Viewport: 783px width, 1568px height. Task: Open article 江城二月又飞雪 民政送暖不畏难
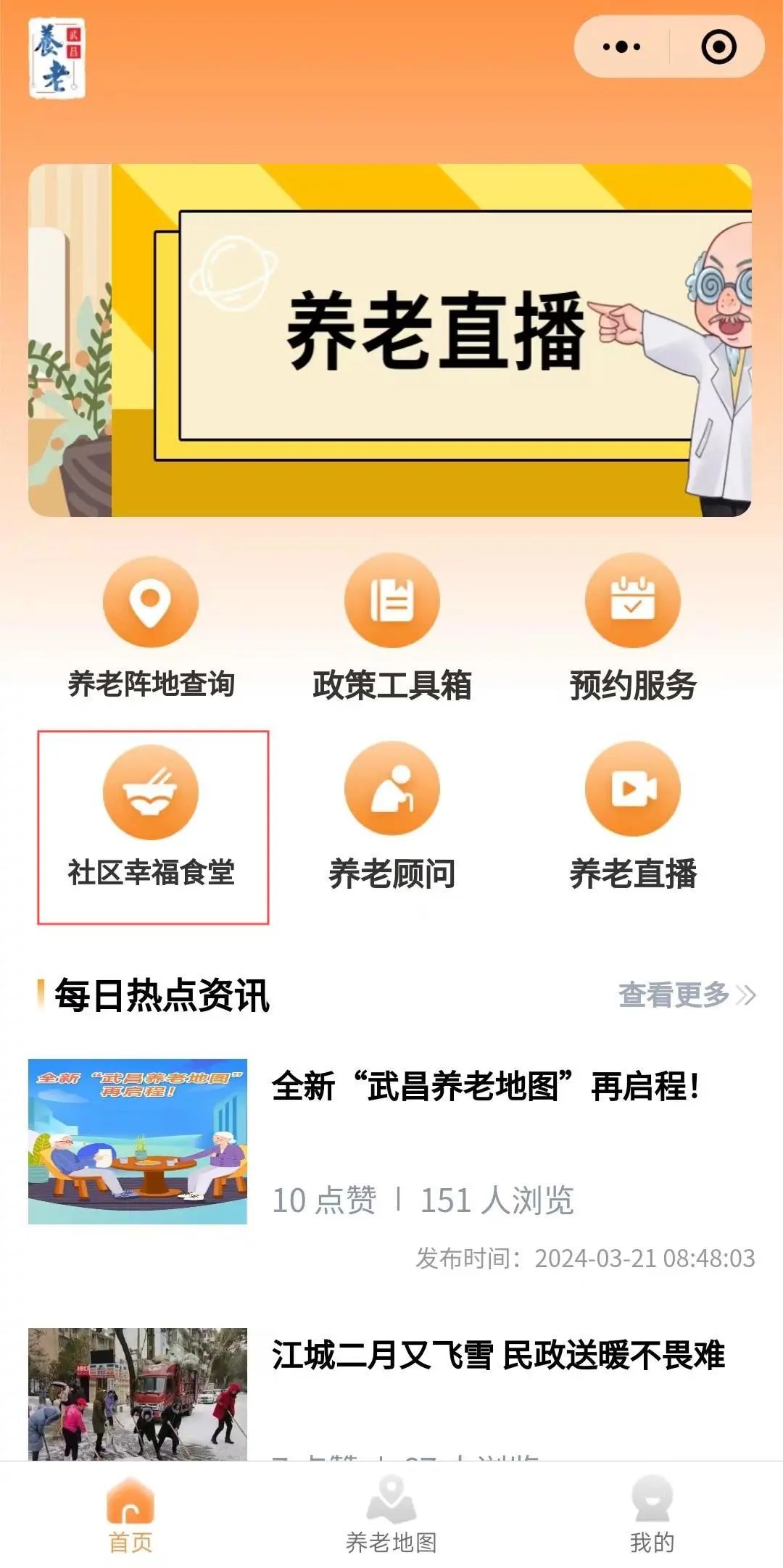pos(497,1355)
